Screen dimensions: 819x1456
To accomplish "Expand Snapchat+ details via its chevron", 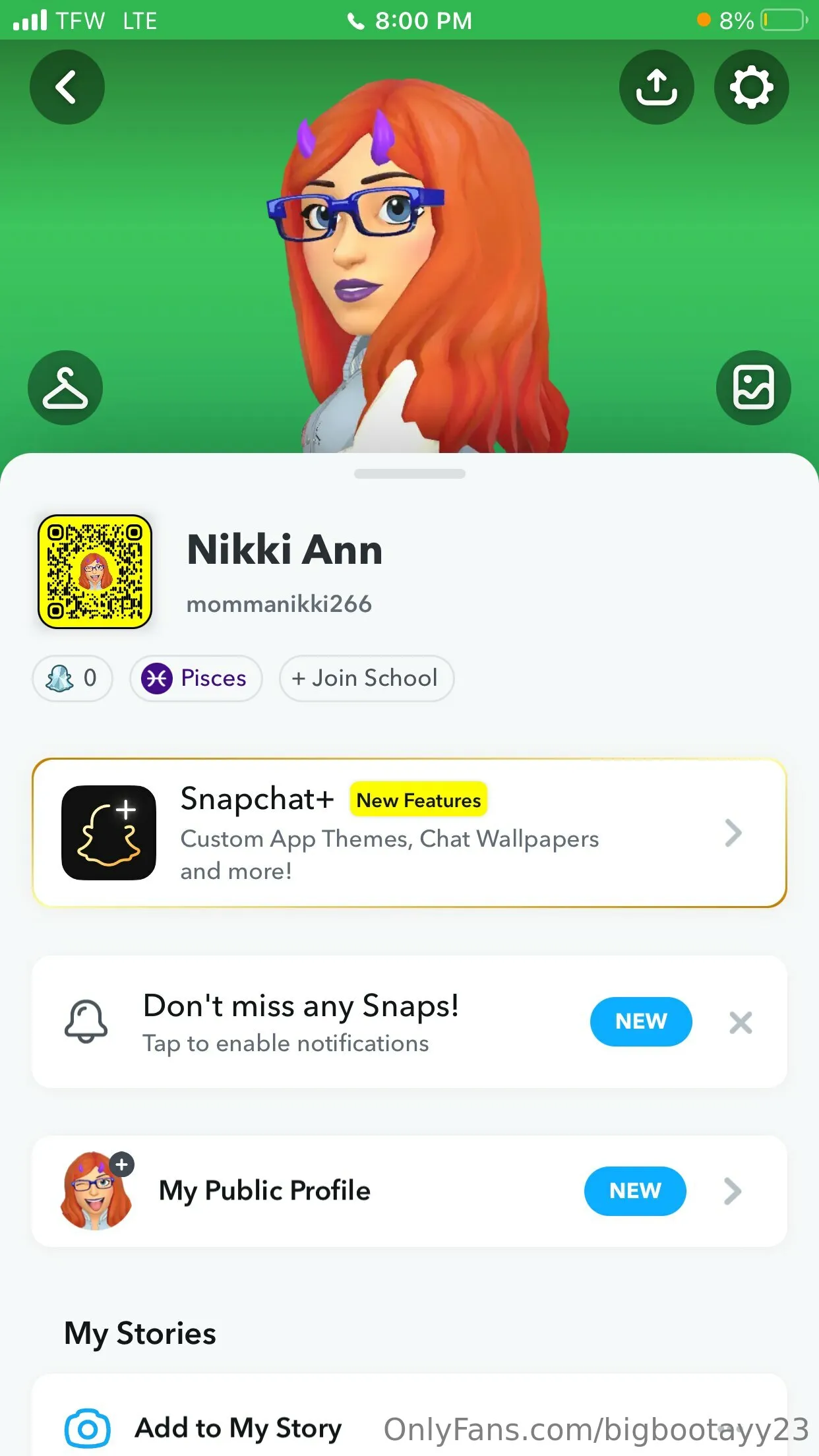I will click(x=733, y=832).
